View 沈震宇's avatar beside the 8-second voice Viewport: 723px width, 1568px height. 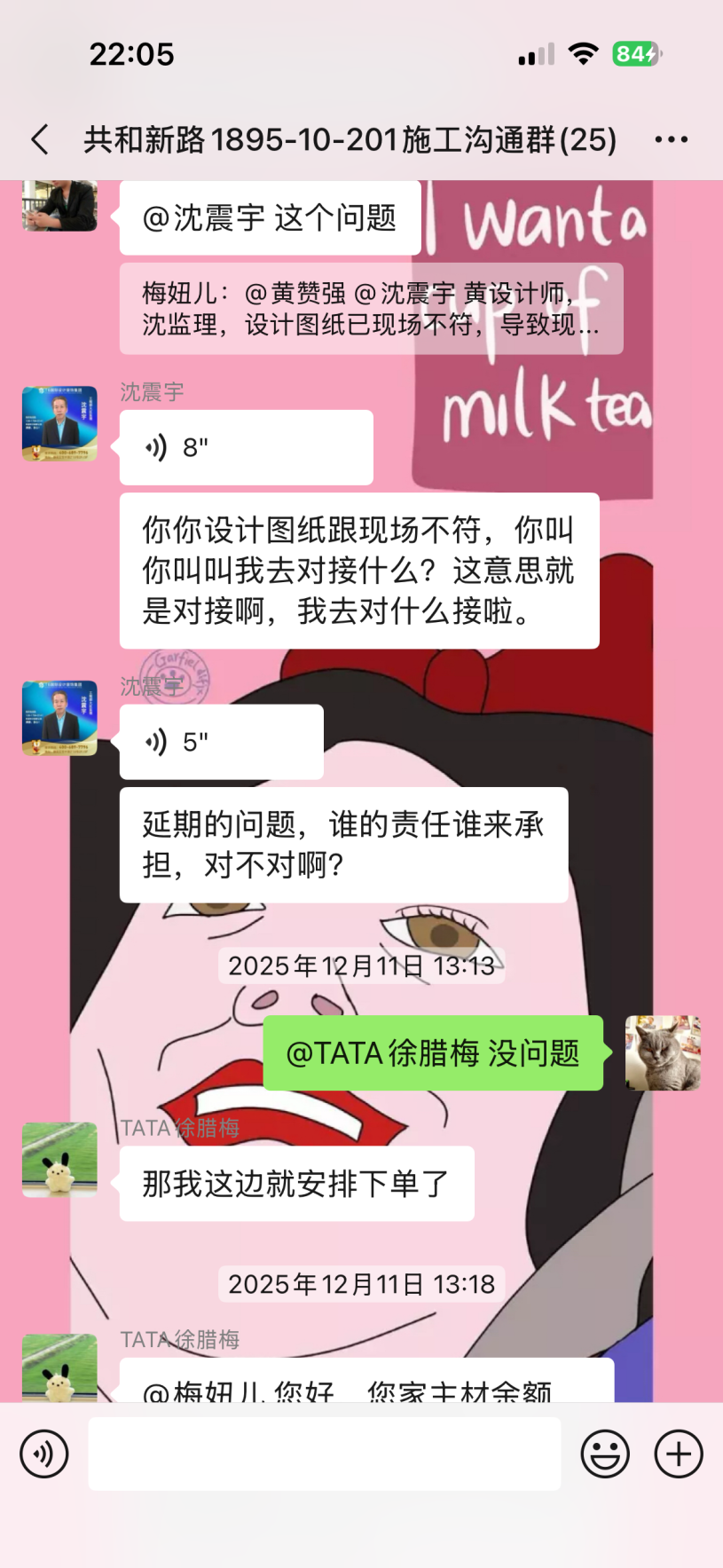coord(59,423)
